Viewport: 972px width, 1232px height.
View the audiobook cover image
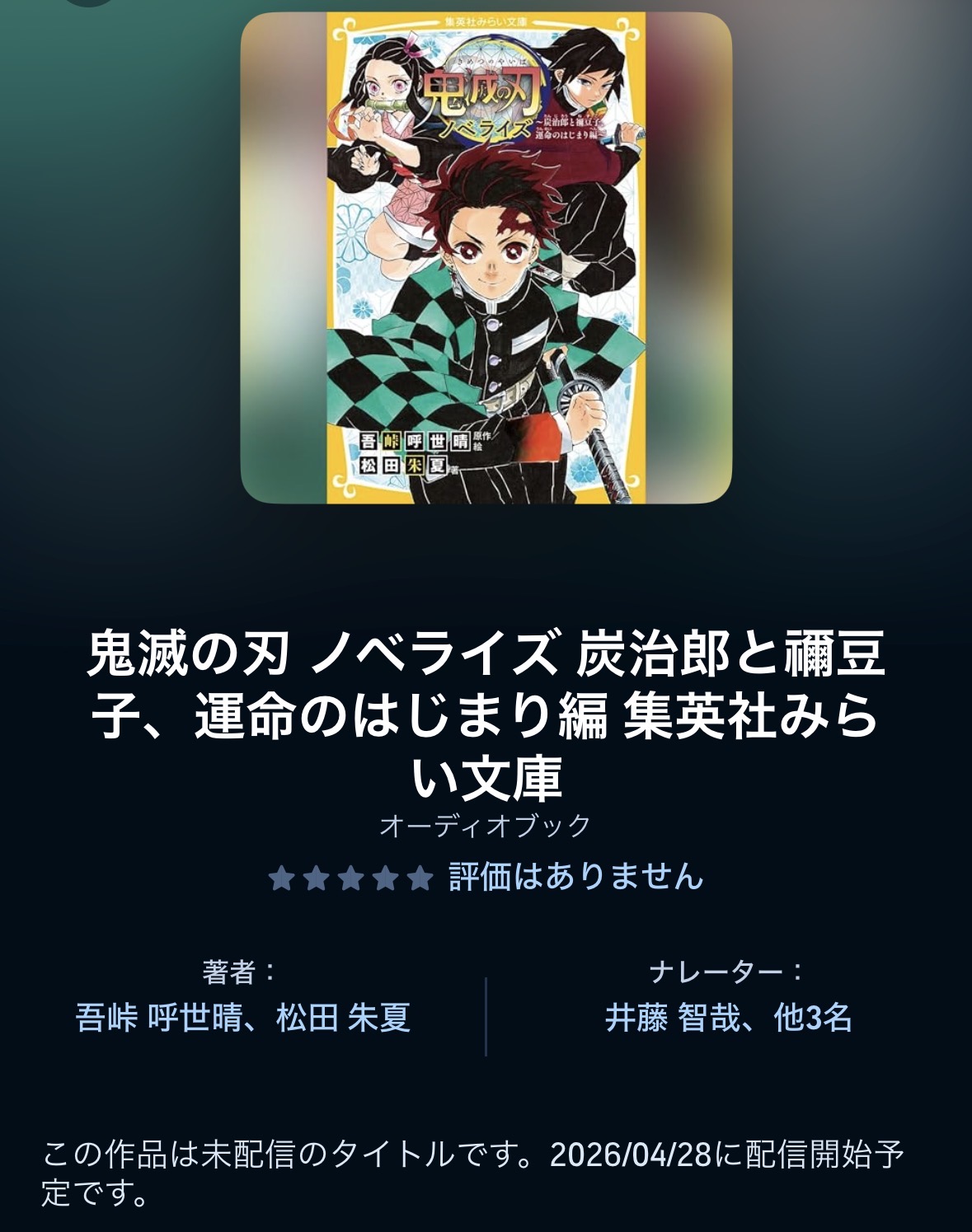click(486, 258)
